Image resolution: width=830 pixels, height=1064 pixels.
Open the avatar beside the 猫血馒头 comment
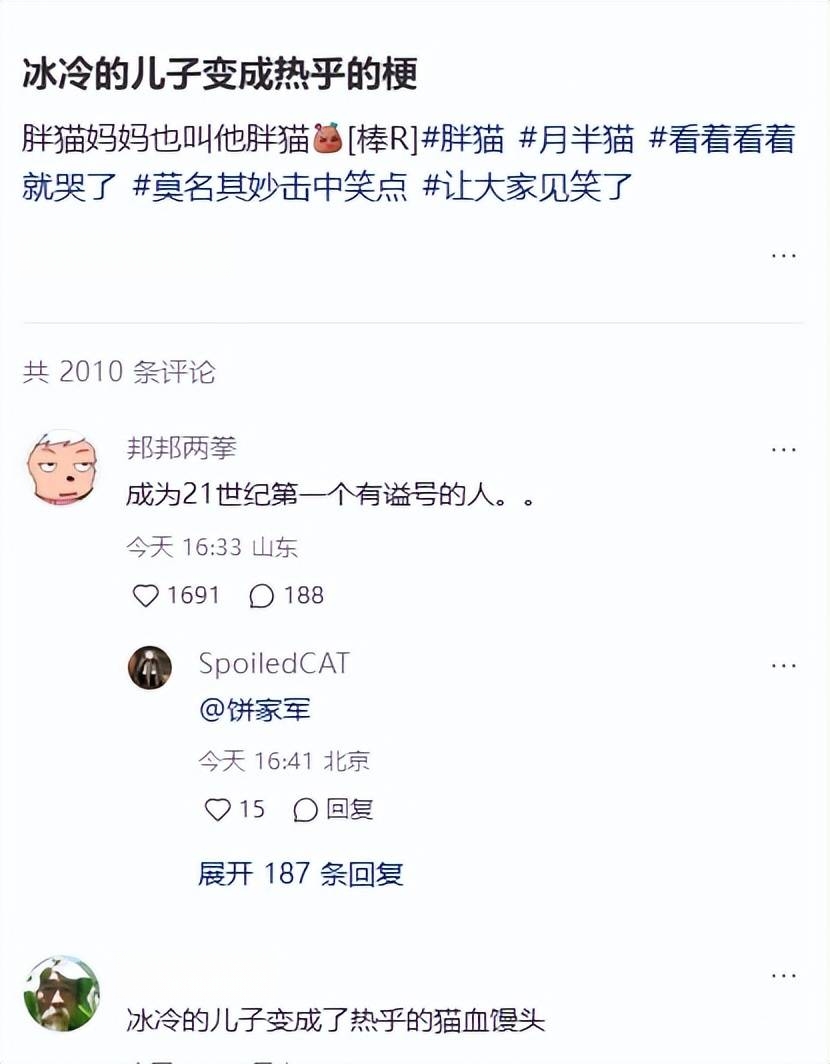click(x=61, y=993)
